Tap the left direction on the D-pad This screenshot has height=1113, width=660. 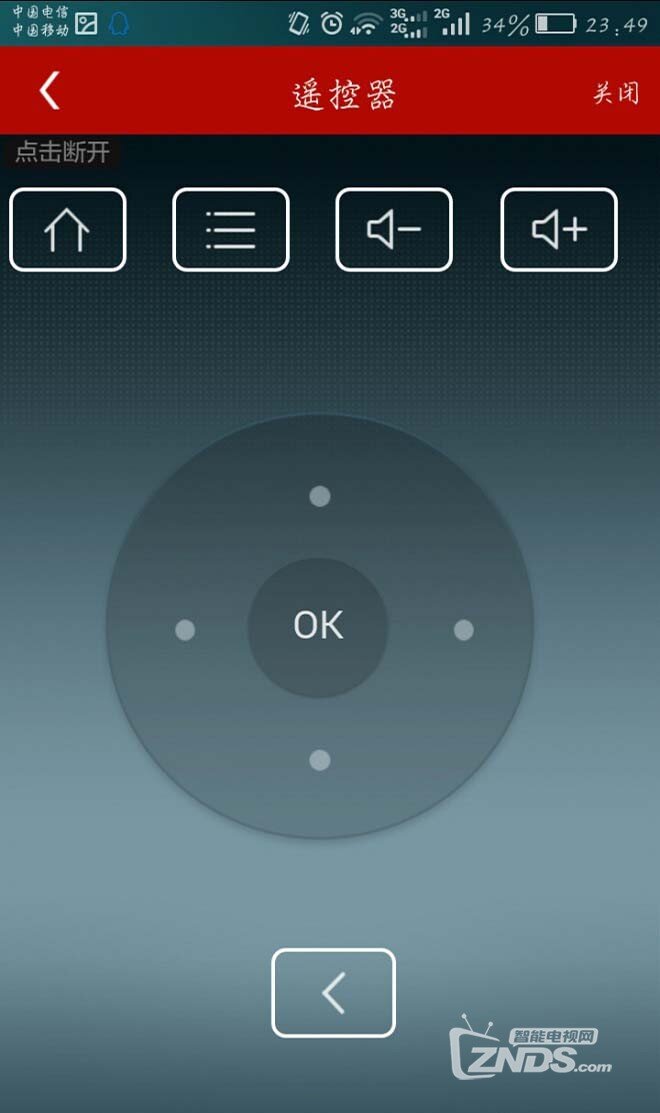[x=185, y=630]
